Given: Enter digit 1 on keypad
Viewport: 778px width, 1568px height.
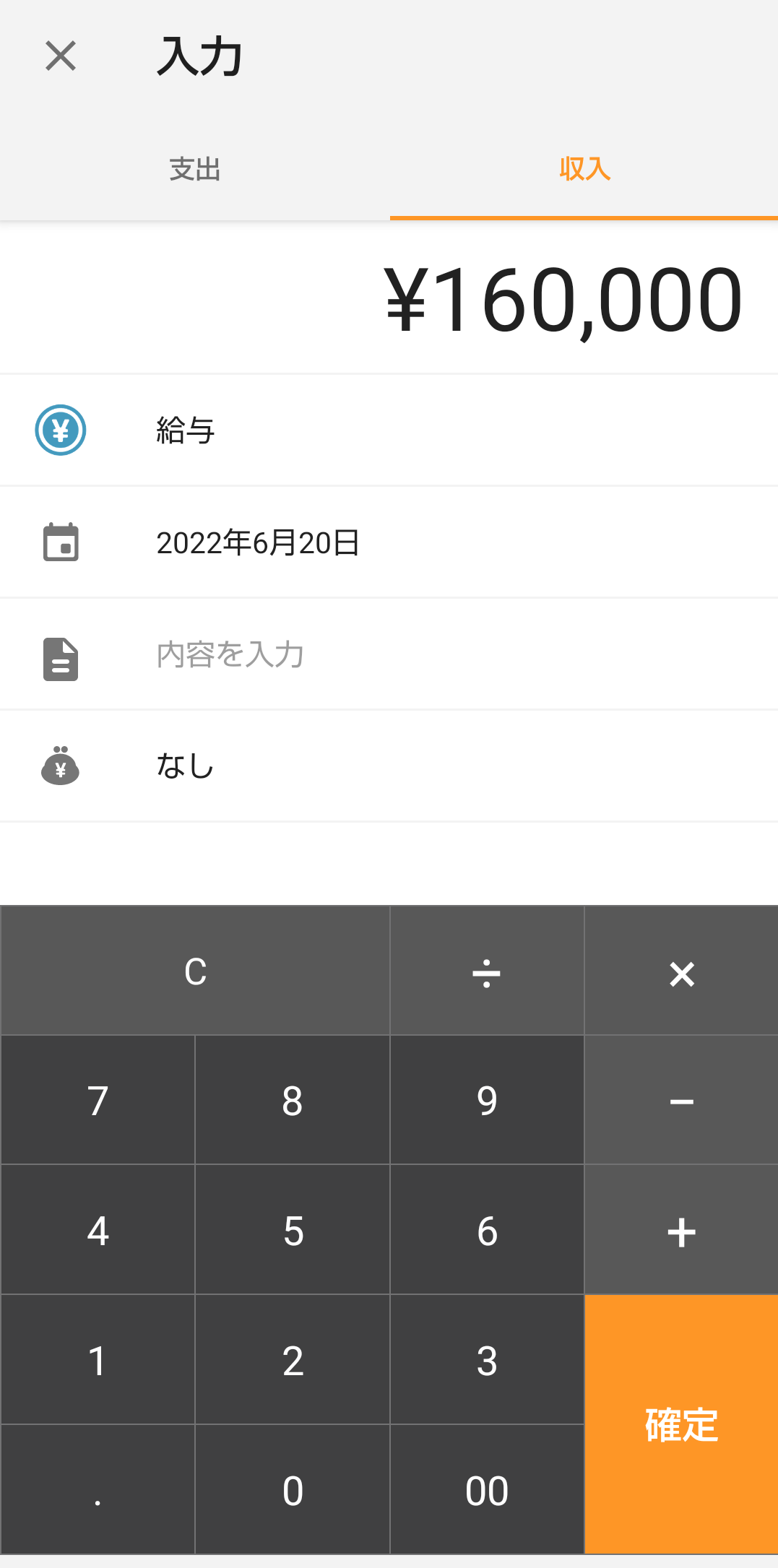Looking at the screenshot, I should (98, 1360).
